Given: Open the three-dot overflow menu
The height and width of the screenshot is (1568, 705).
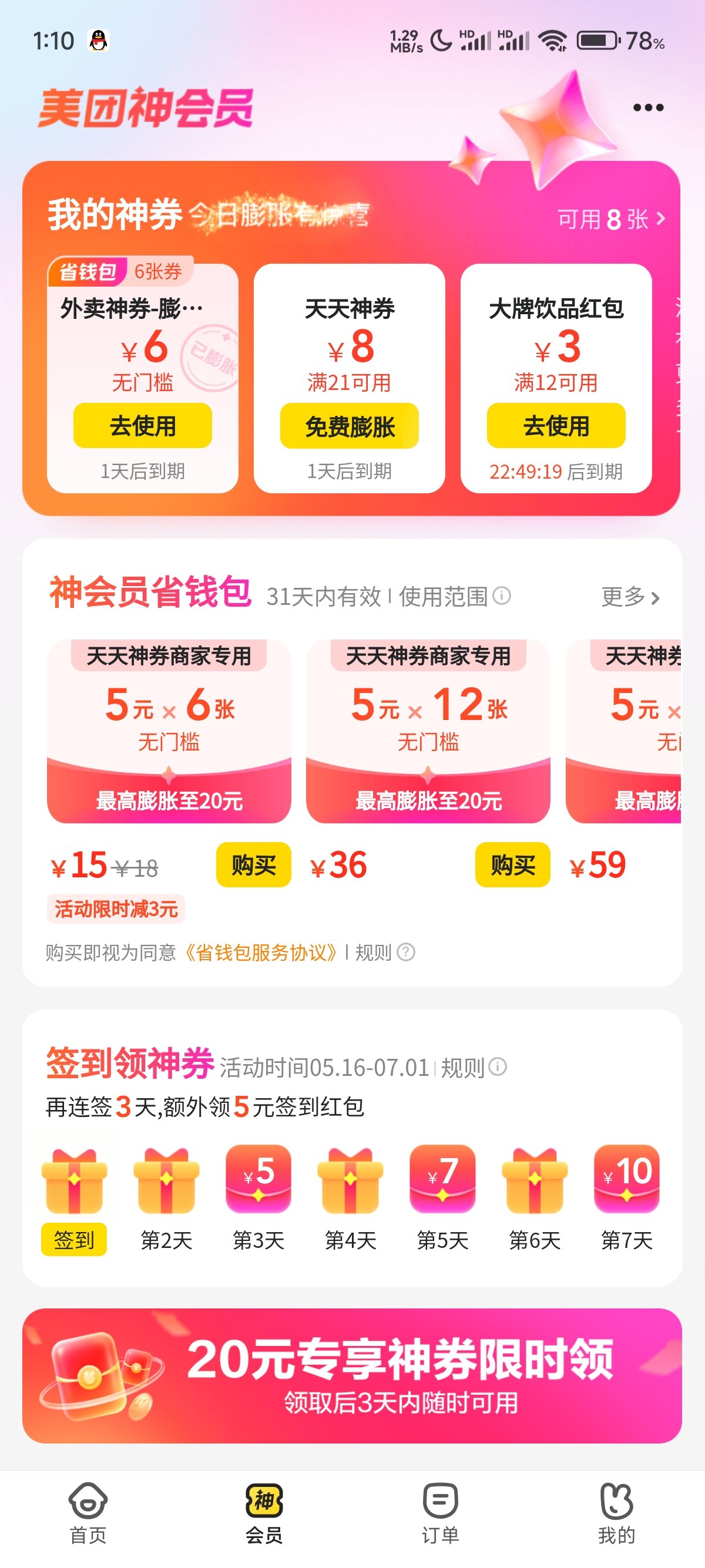Looking at the screenshot, I should [x=648, y=107].
